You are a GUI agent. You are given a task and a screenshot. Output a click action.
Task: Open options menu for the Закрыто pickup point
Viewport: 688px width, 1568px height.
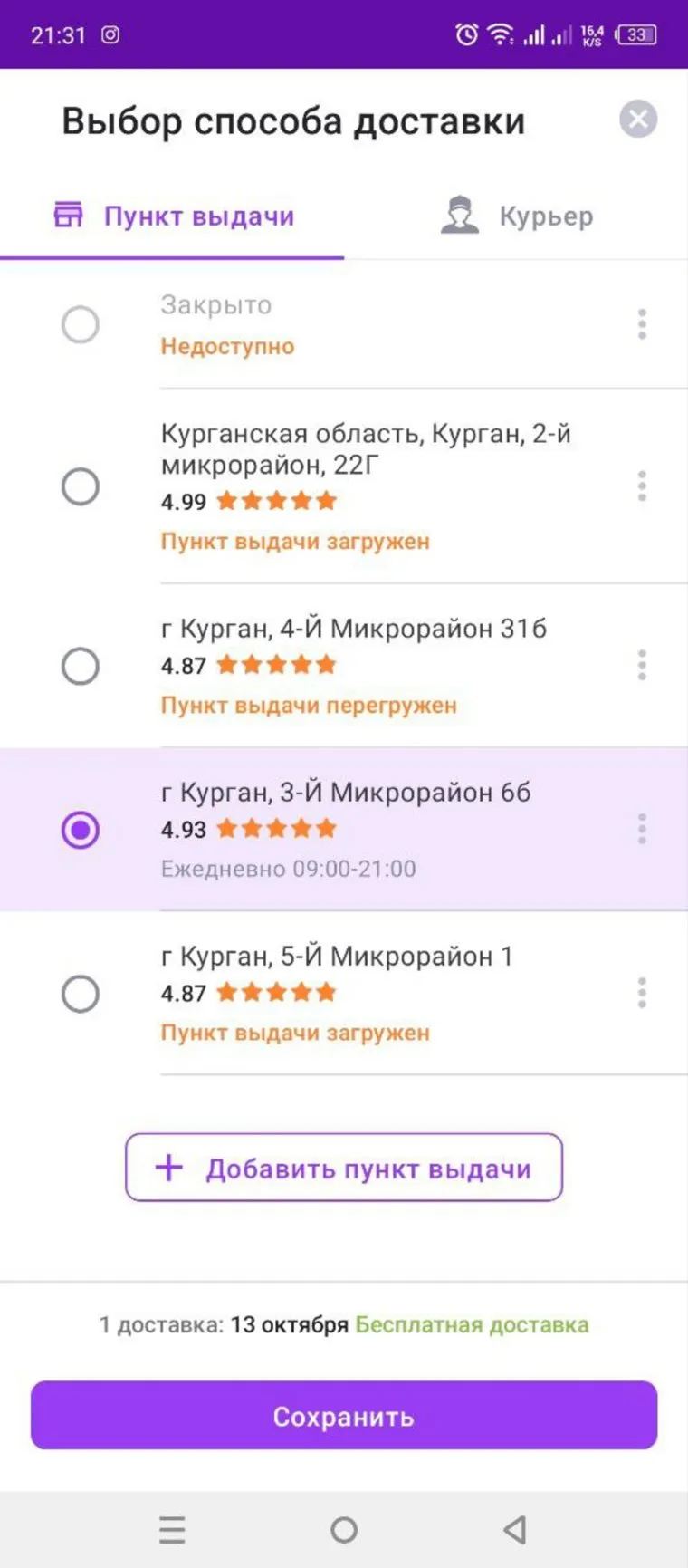pyautogui.click(x=642, y=324)
